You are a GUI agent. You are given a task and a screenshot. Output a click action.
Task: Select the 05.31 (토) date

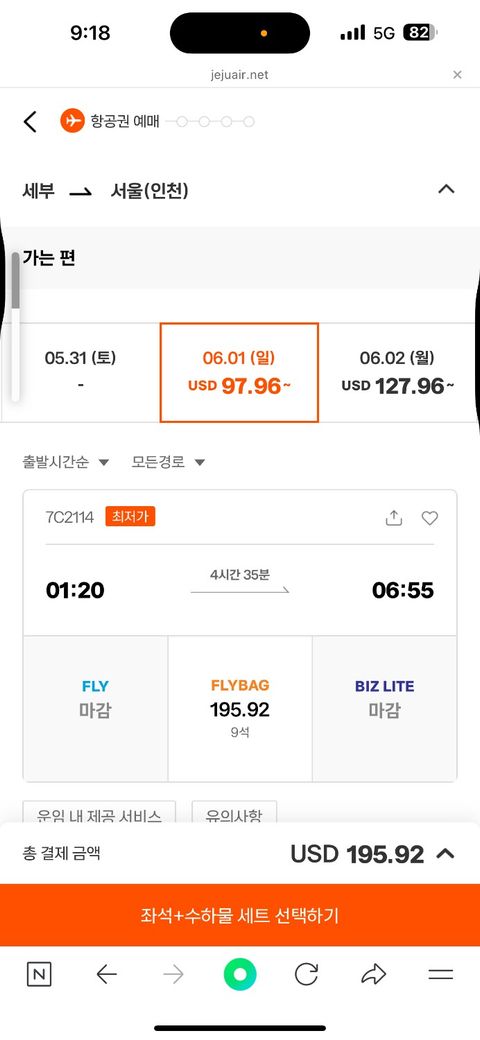click(x=80, y=373)
